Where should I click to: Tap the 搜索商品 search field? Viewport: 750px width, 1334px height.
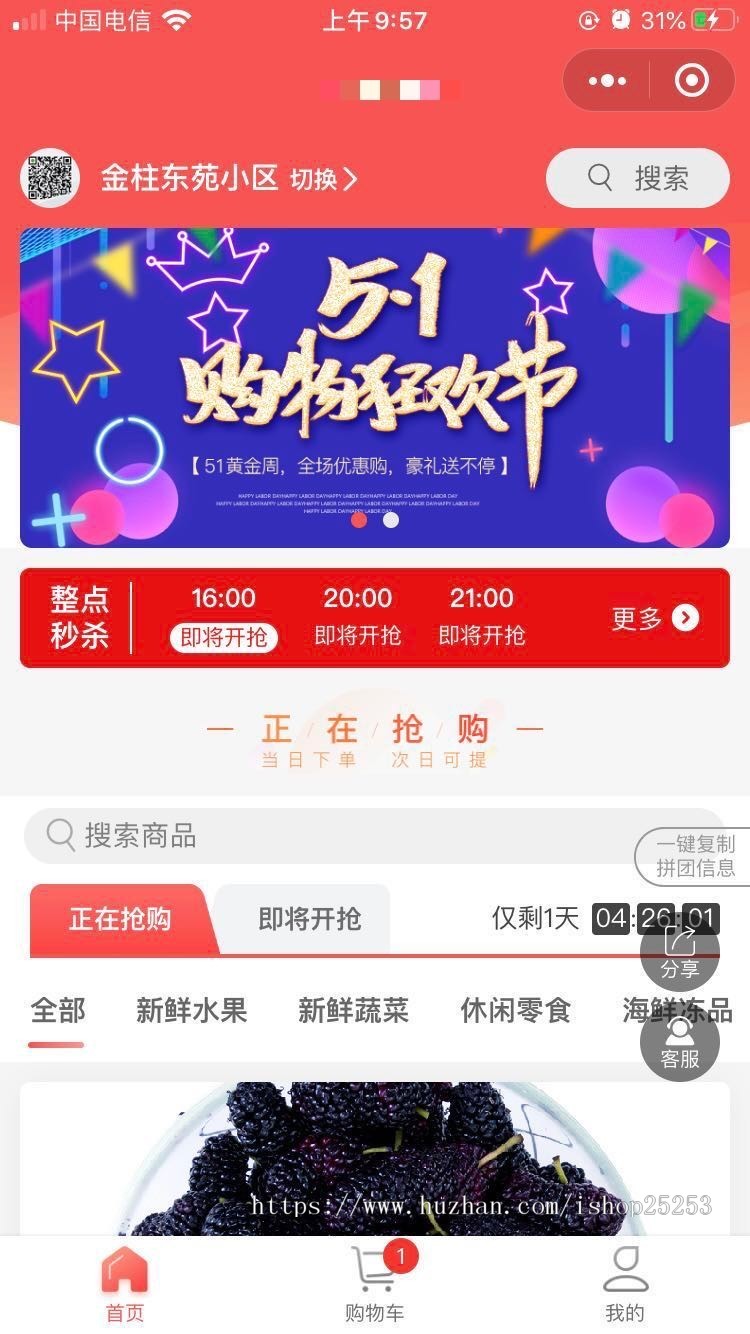point(330,835)
